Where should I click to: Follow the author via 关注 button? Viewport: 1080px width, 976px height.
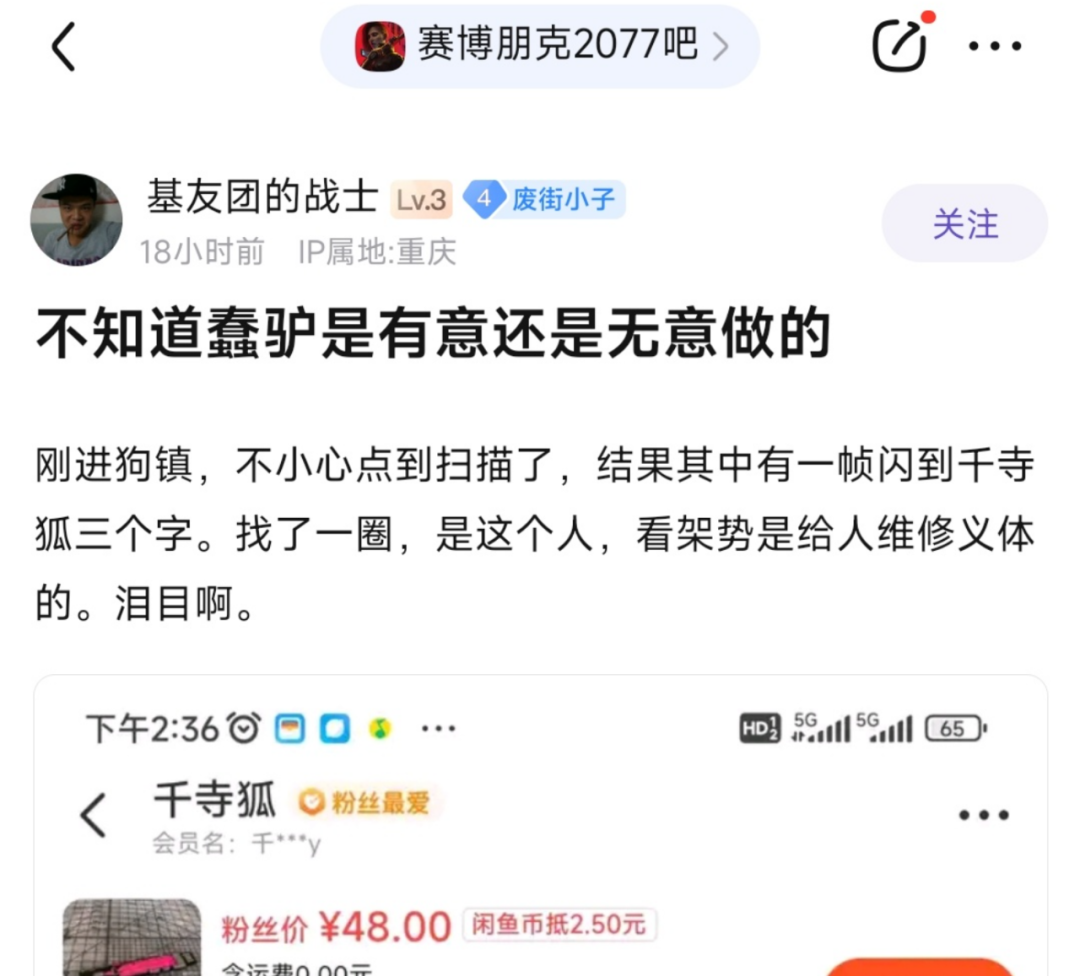tap(964, 224)
